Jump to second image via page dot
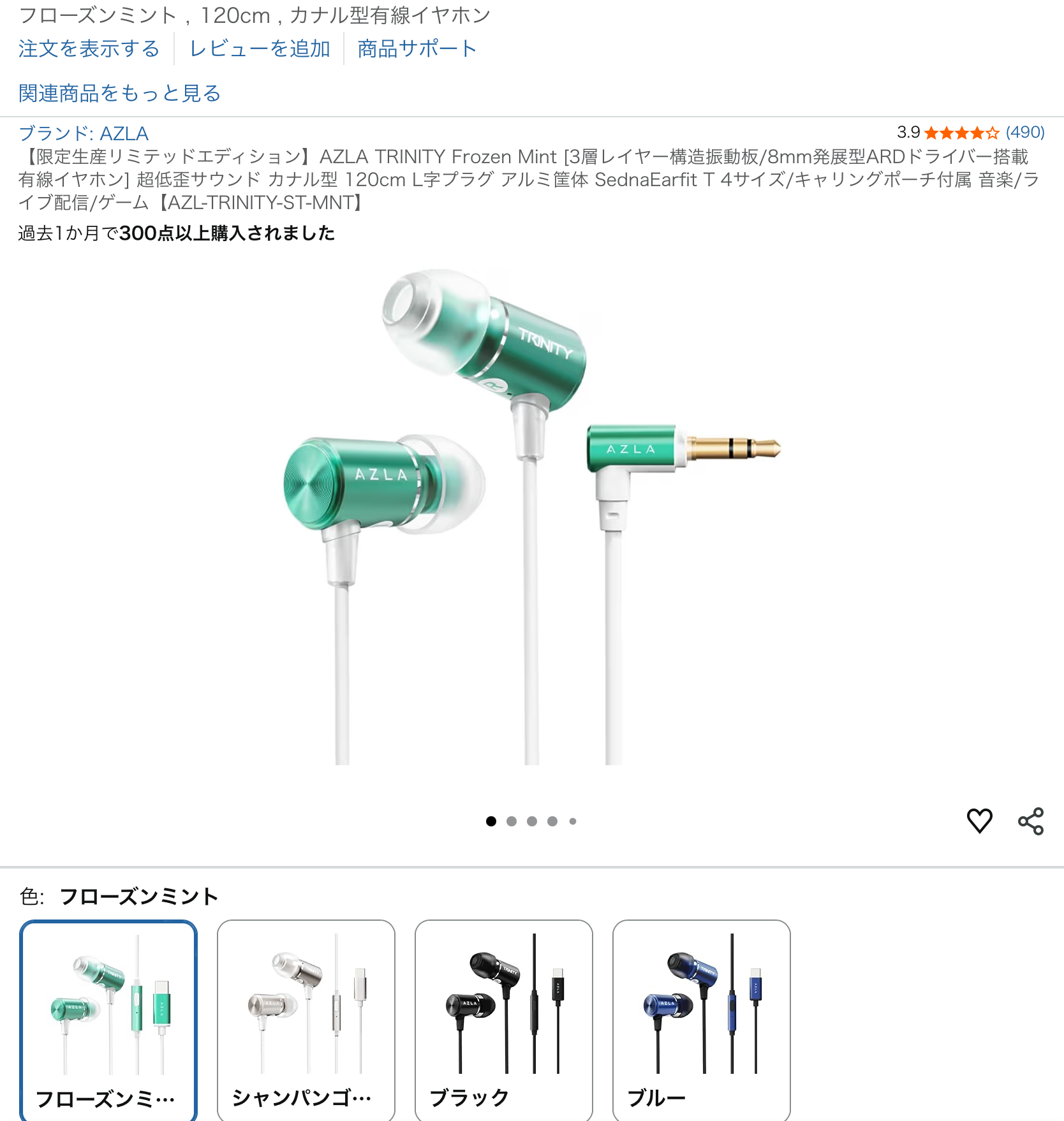Screen dimensions: 1064x1121 coord(512,821)
